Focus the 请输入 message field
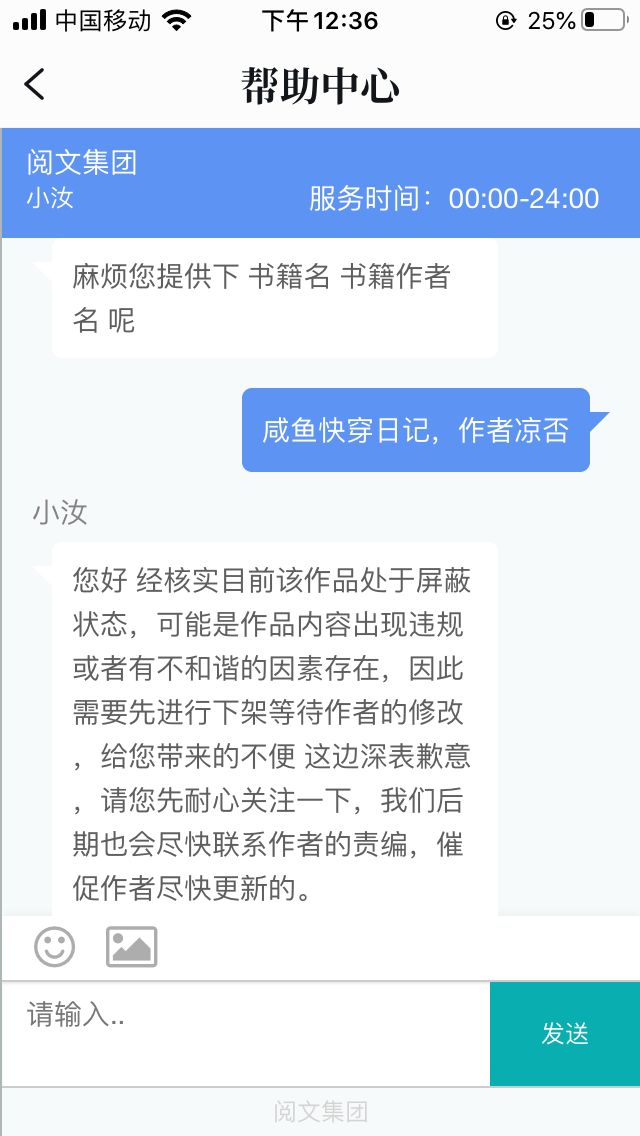The height and width of the screenshot is (1136, 640). click(x=245, y=1032)
